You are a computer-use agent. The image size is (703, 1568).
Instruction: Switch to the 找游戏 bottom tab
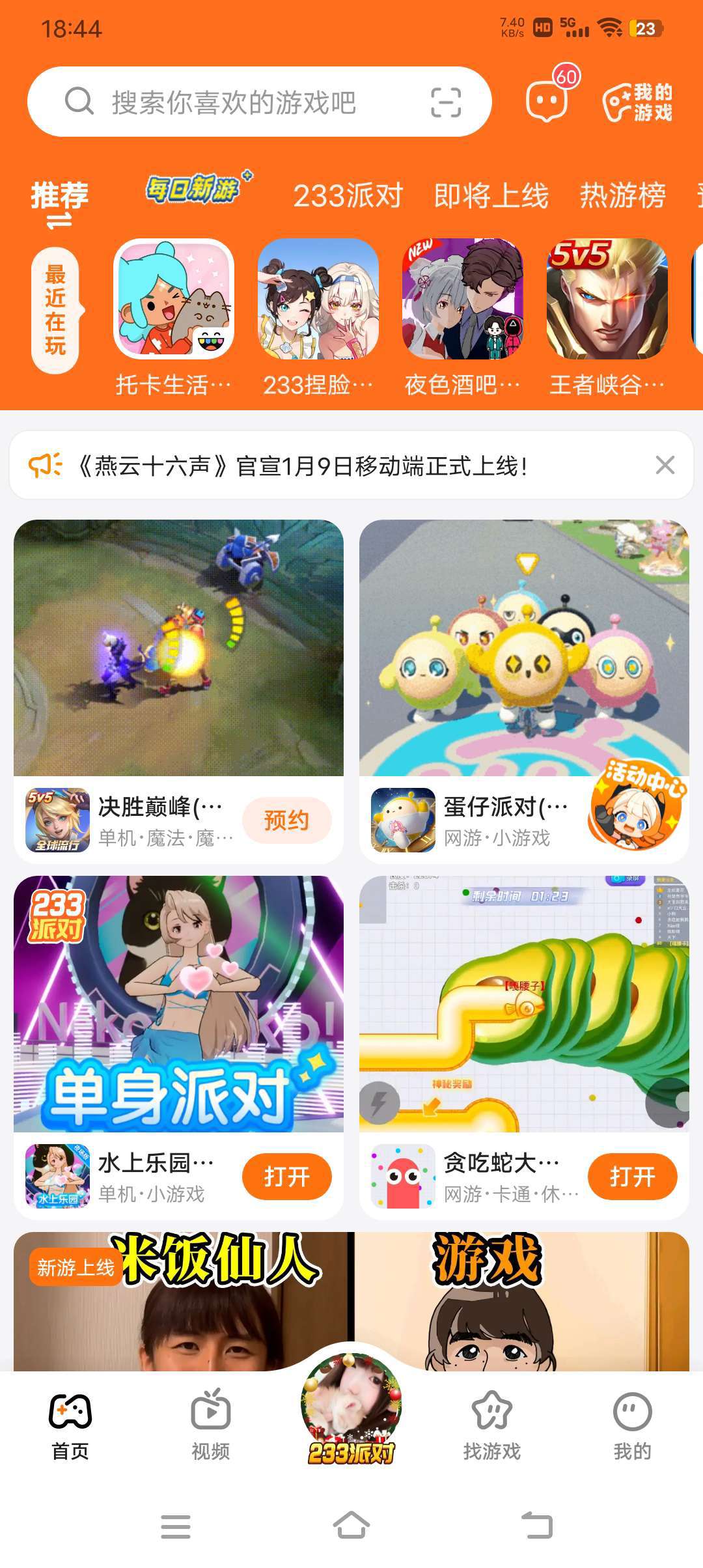coord(491,1425)
